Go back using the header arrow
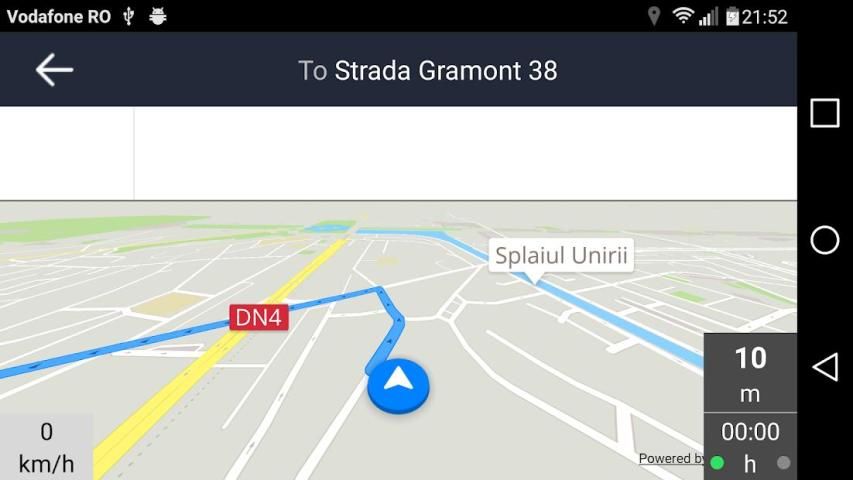Screen dimensions: 853x480 (x=54, y=70)
